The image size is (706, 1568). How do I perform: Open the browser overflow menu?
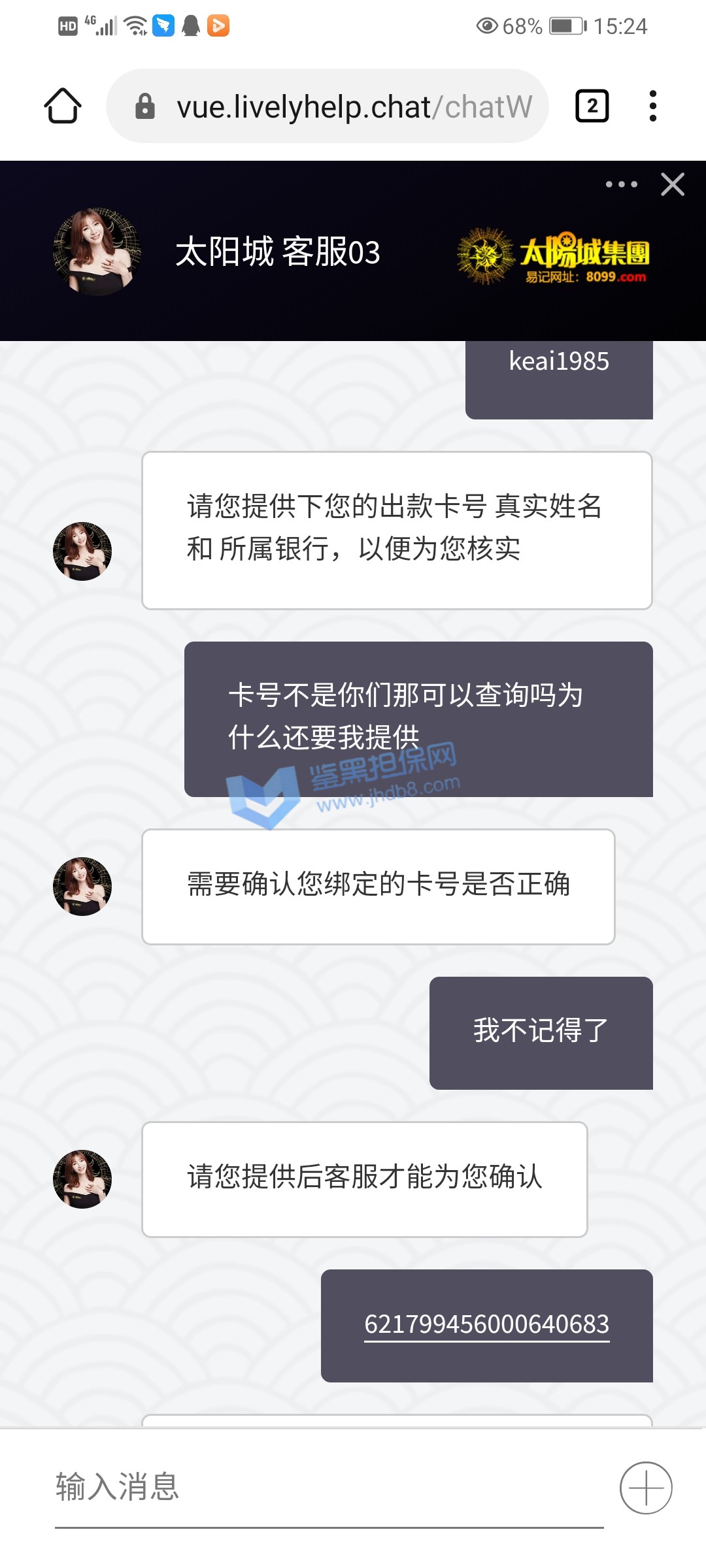pyautogui.click(x=652, y=106)
